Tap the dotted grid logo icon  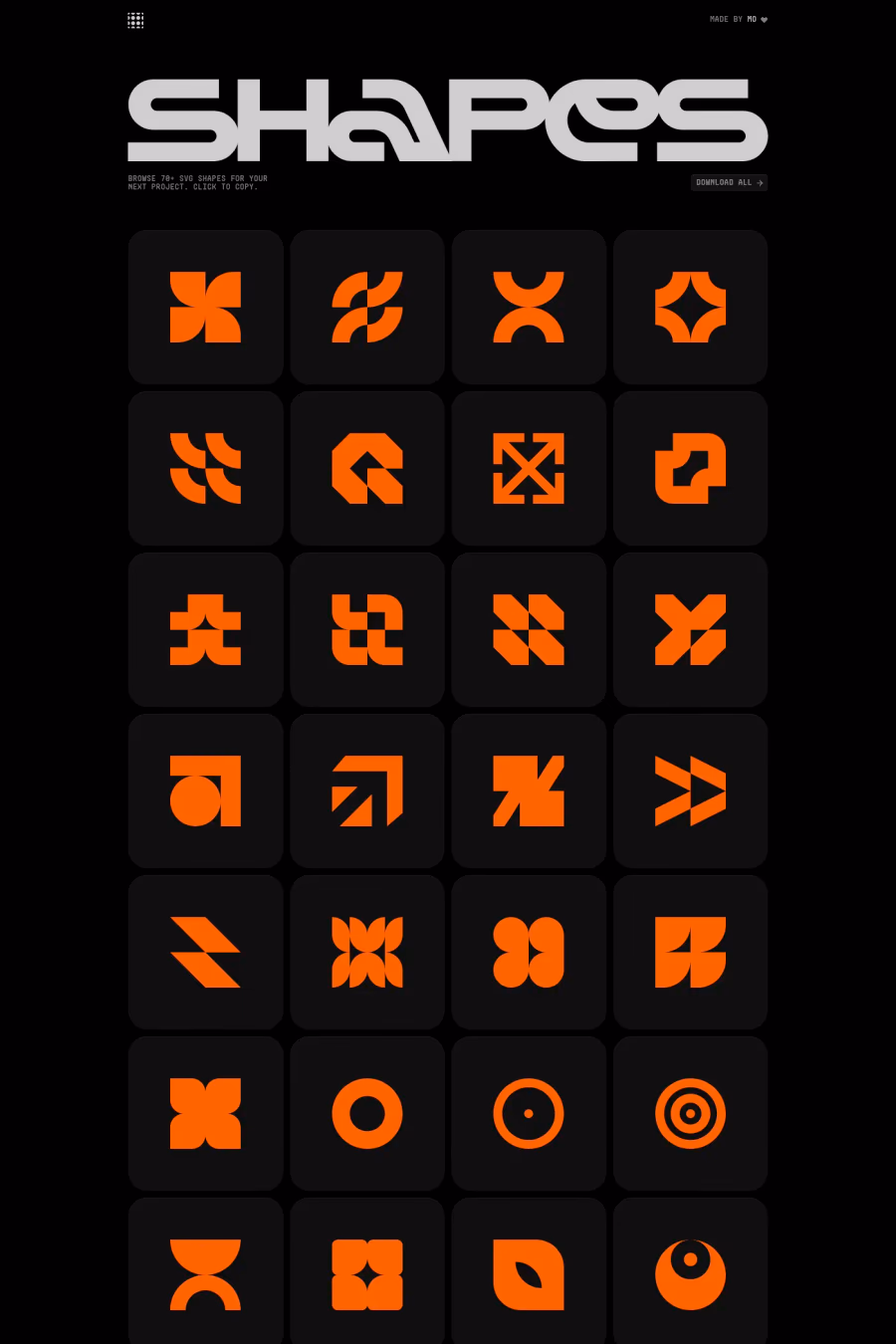tap(135, 20)
